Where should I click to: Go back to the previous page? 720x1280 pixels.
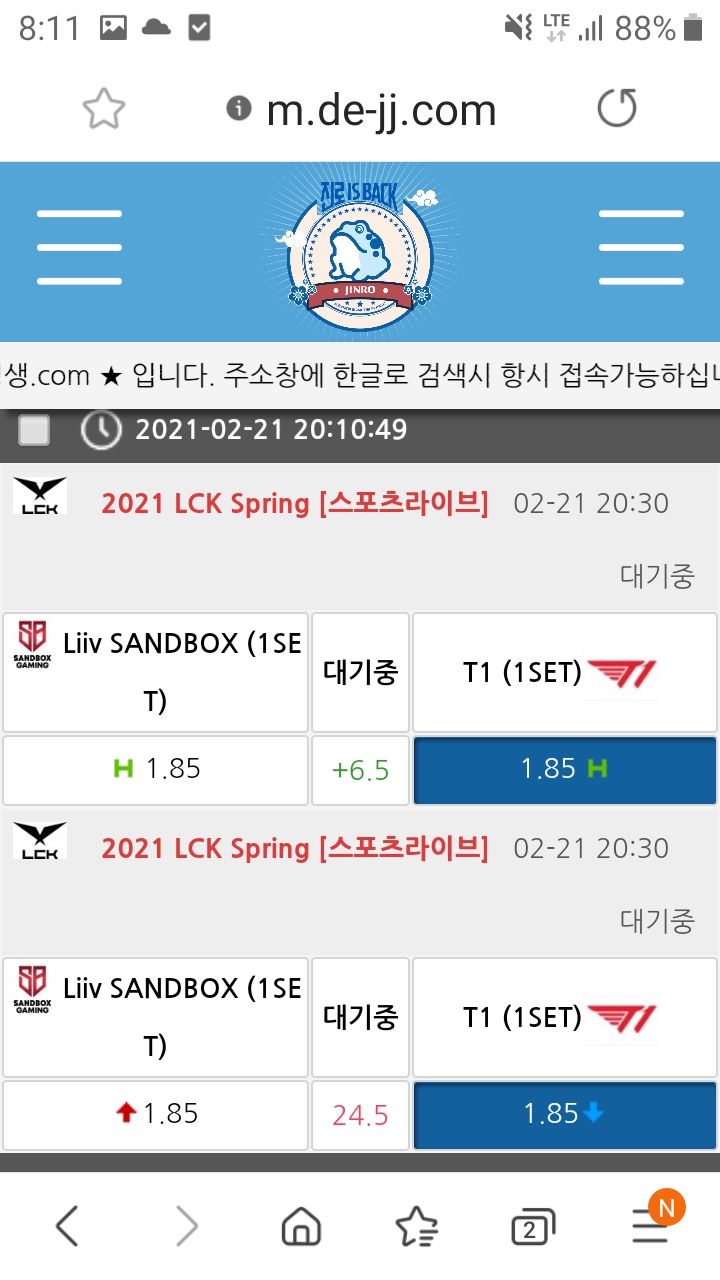pos(67,1225)
